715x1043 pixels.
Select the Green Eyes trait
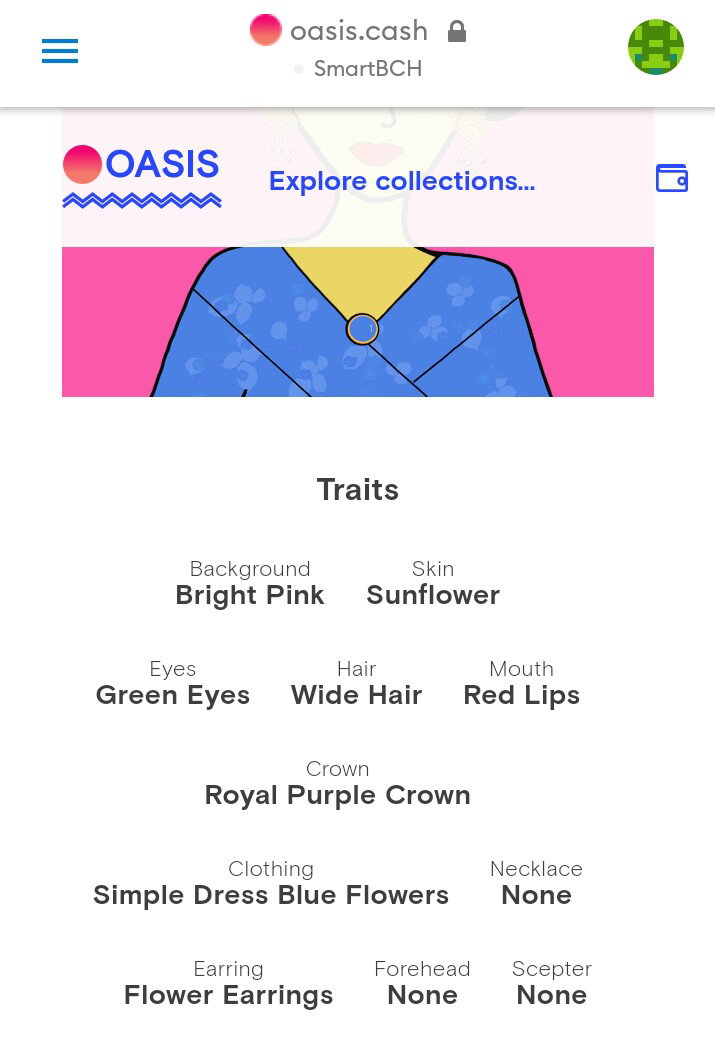173,683
